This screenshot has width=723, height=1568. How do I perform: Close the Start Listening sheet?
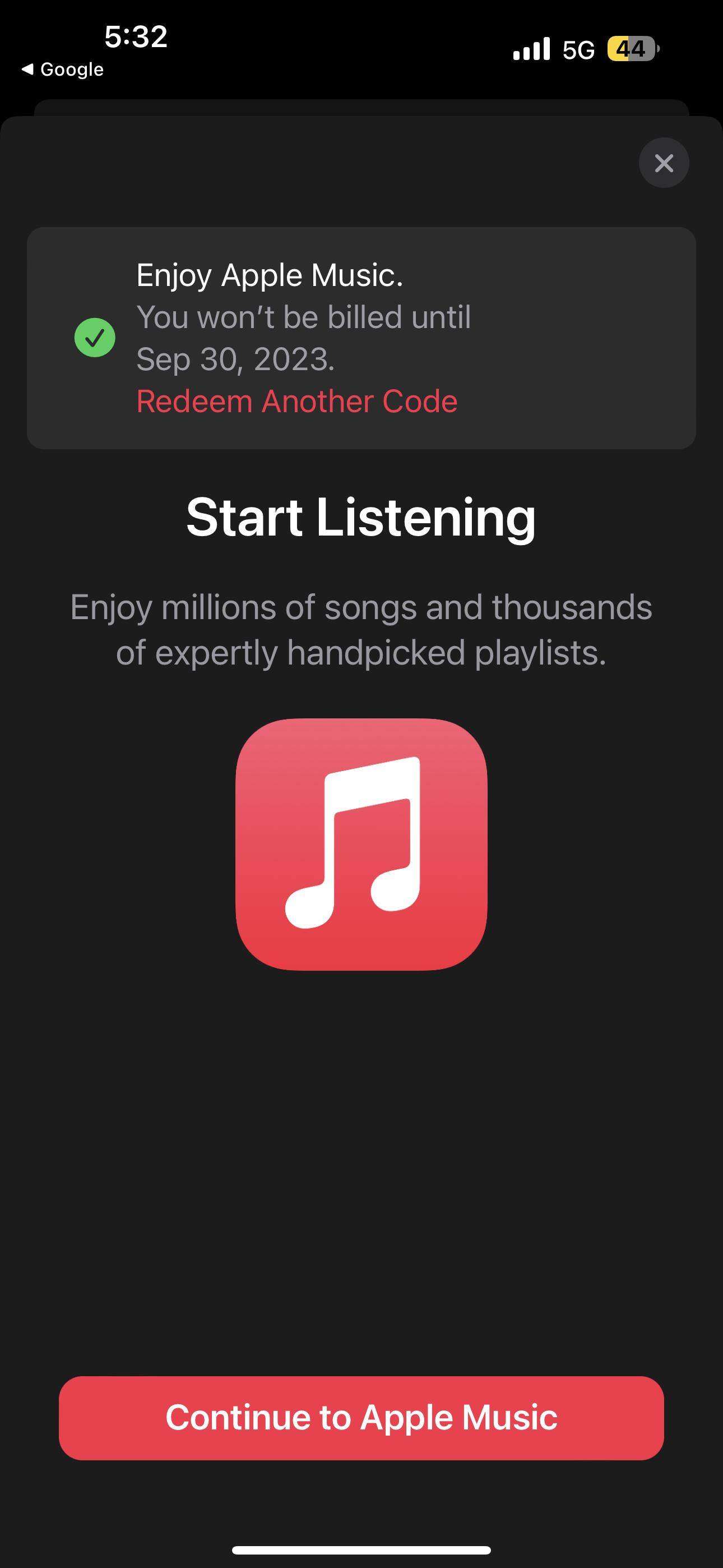(x=664, y=163)
